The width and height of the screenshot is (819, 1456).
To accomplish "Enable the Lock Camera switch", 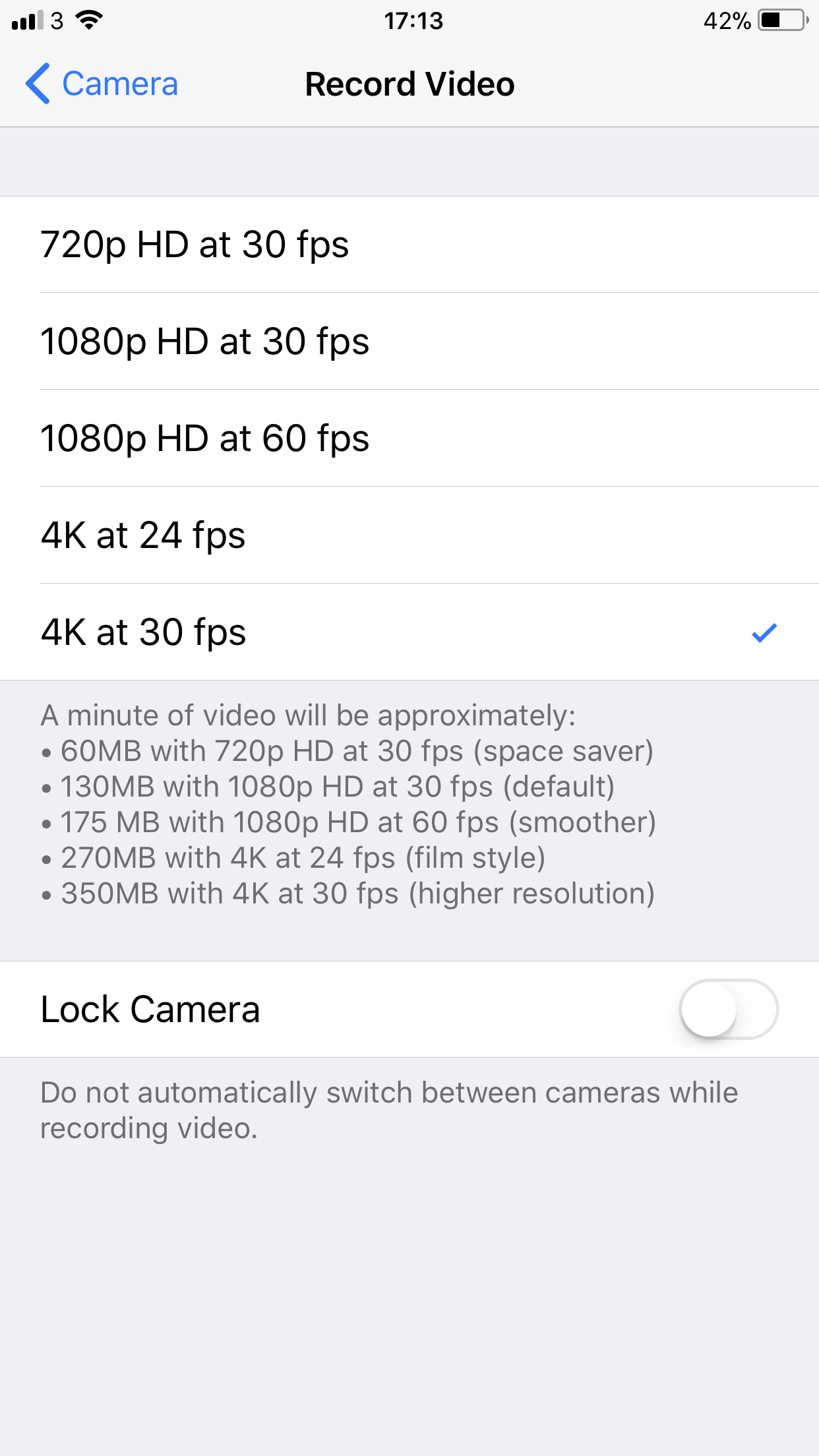I will click(728, 1010).
